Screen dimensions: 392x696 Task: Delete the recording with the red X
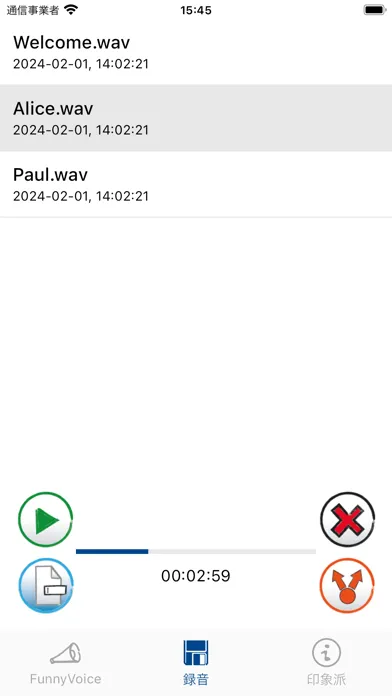347,519
